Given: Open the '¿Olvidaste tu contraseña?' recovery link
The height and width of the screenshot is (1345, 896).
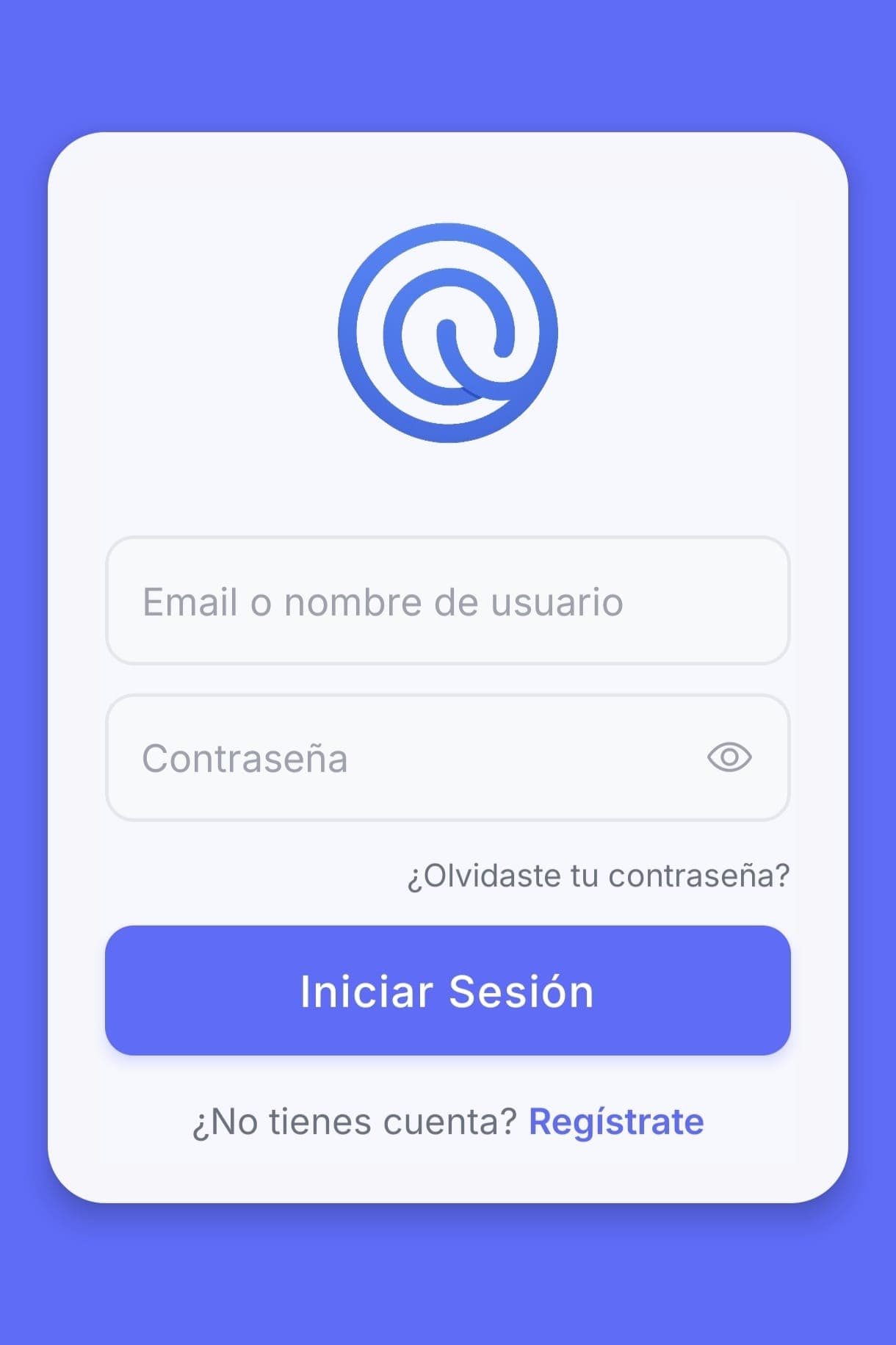Looking at the screenshot, I should tap(599, 876).
